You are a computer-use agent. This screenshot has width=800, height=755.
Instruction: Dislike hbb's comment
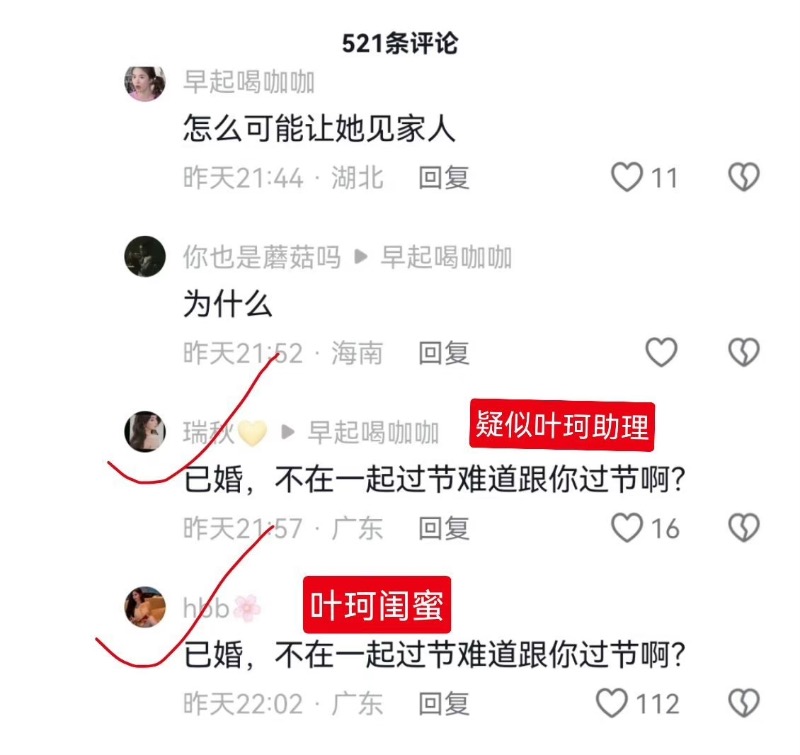pyautogui.click(x=742, y=702)
